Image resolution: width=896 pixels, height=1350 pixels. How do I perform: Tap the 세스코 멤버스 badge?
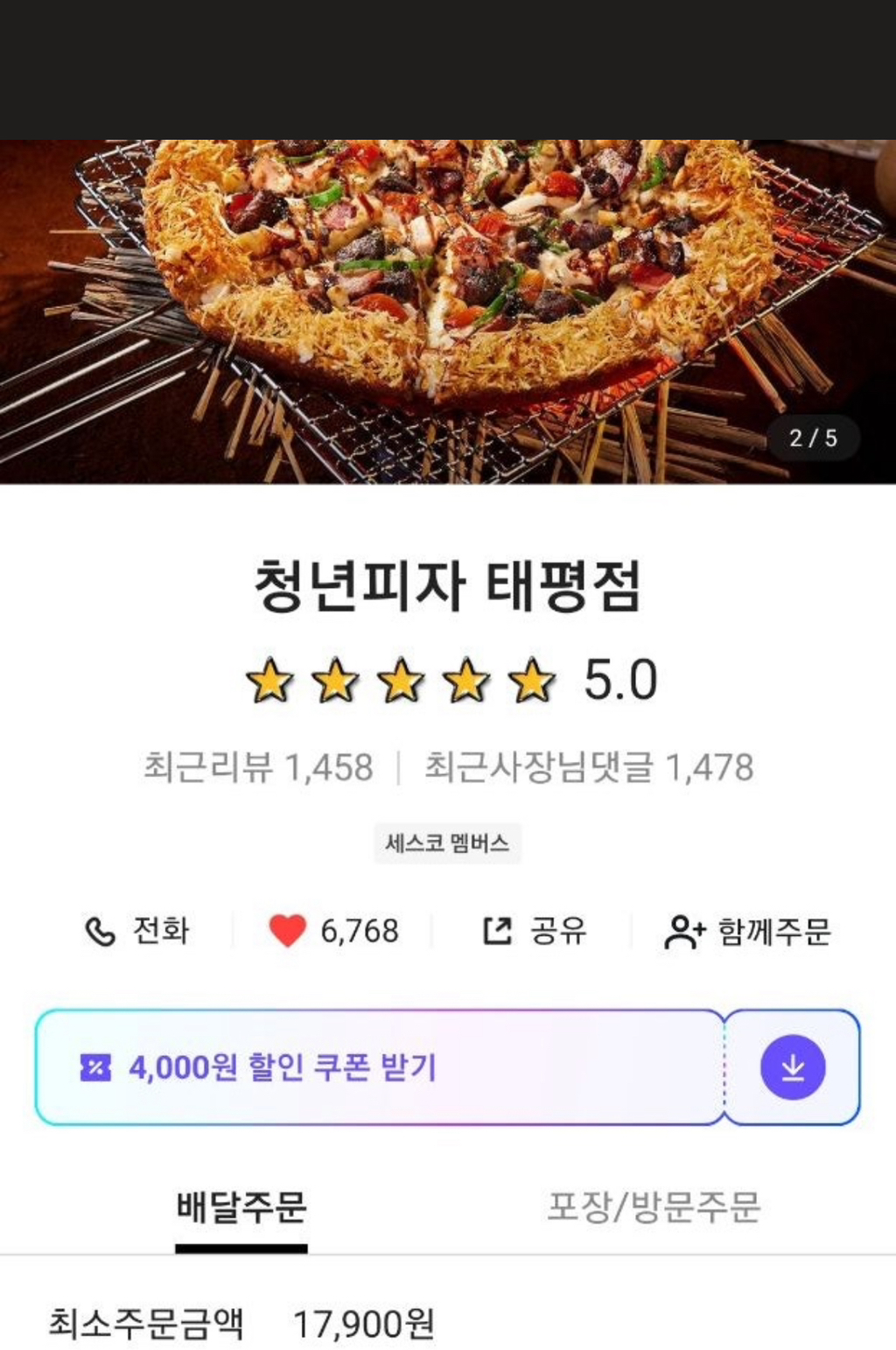447,843
